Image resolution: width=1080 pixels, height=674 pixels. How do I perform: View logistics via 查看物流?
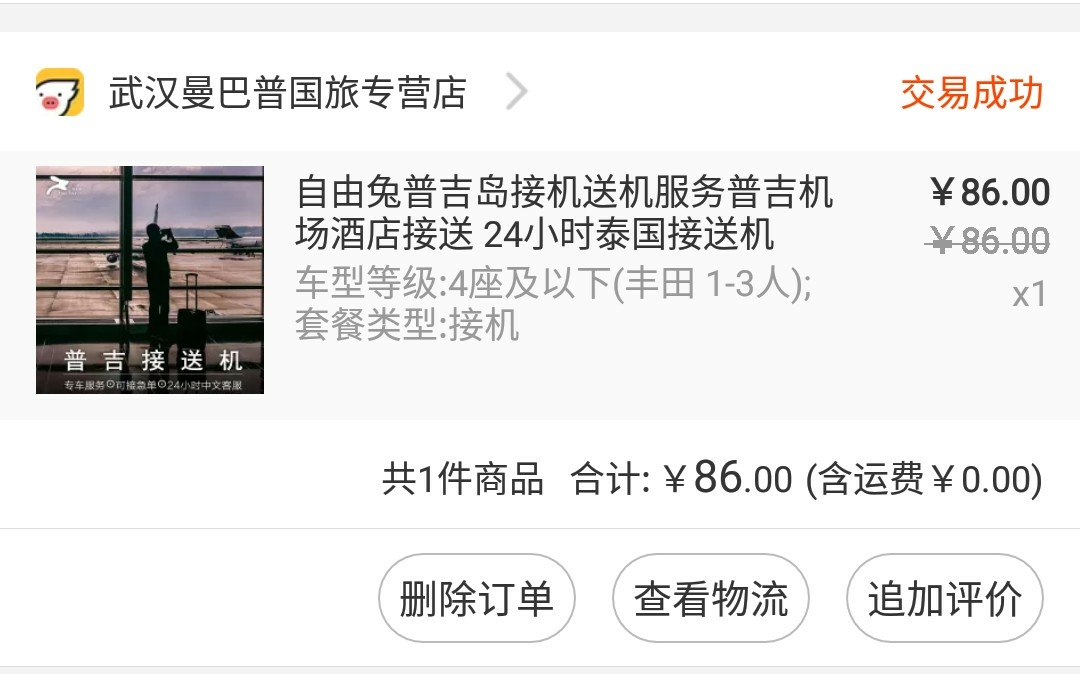(711, 600)
